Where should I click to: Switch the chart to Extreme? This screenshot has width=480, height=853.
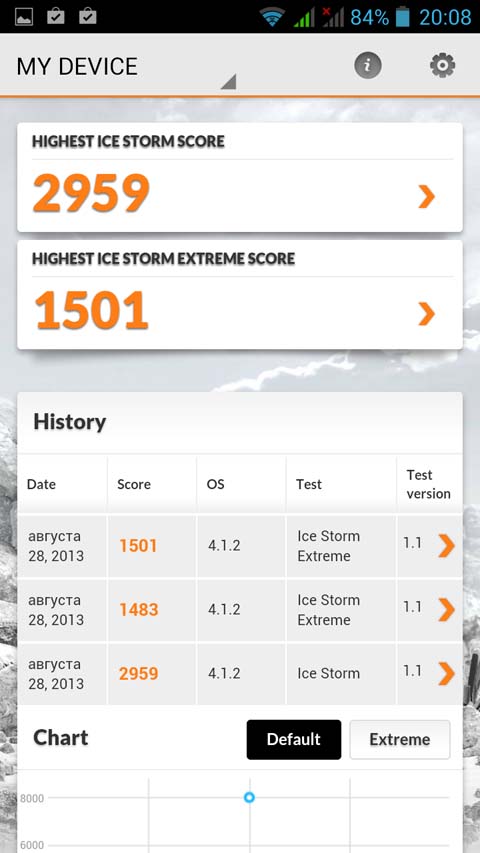[x=400, y=739]
